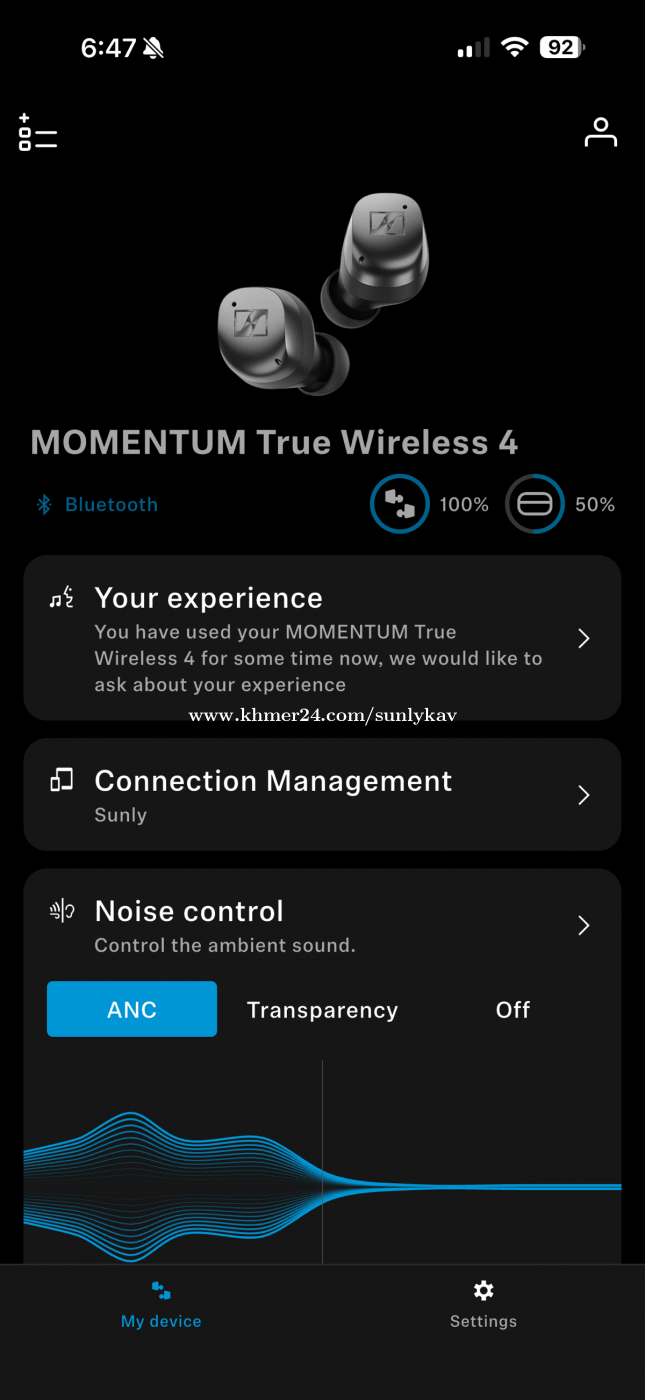This screenshot has width=645, height=1400.
Task: Go to My device tab
Action: pyautogui.click(x=161, y=1304)
